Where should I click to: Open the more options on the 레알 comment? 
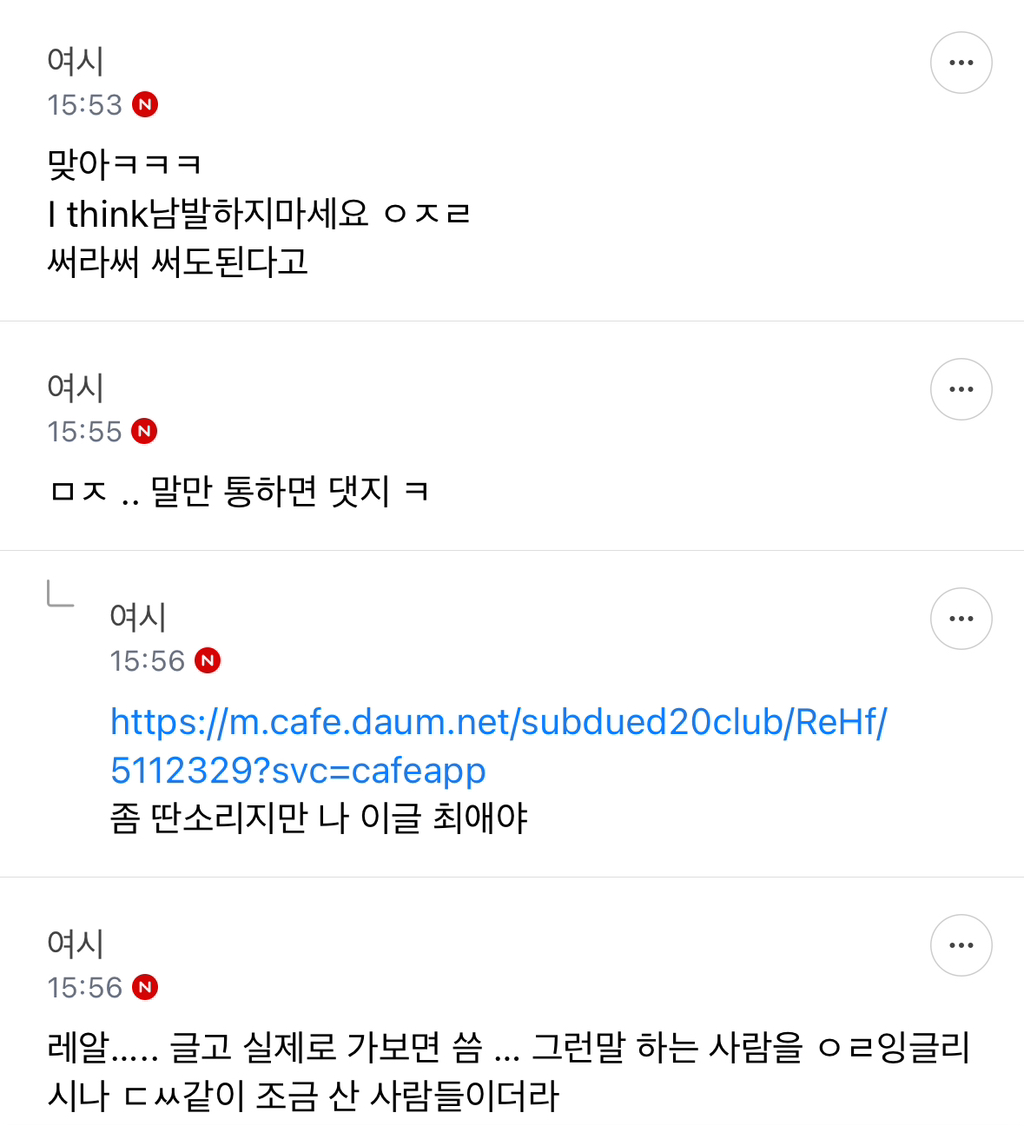click(x=961, y=945)
